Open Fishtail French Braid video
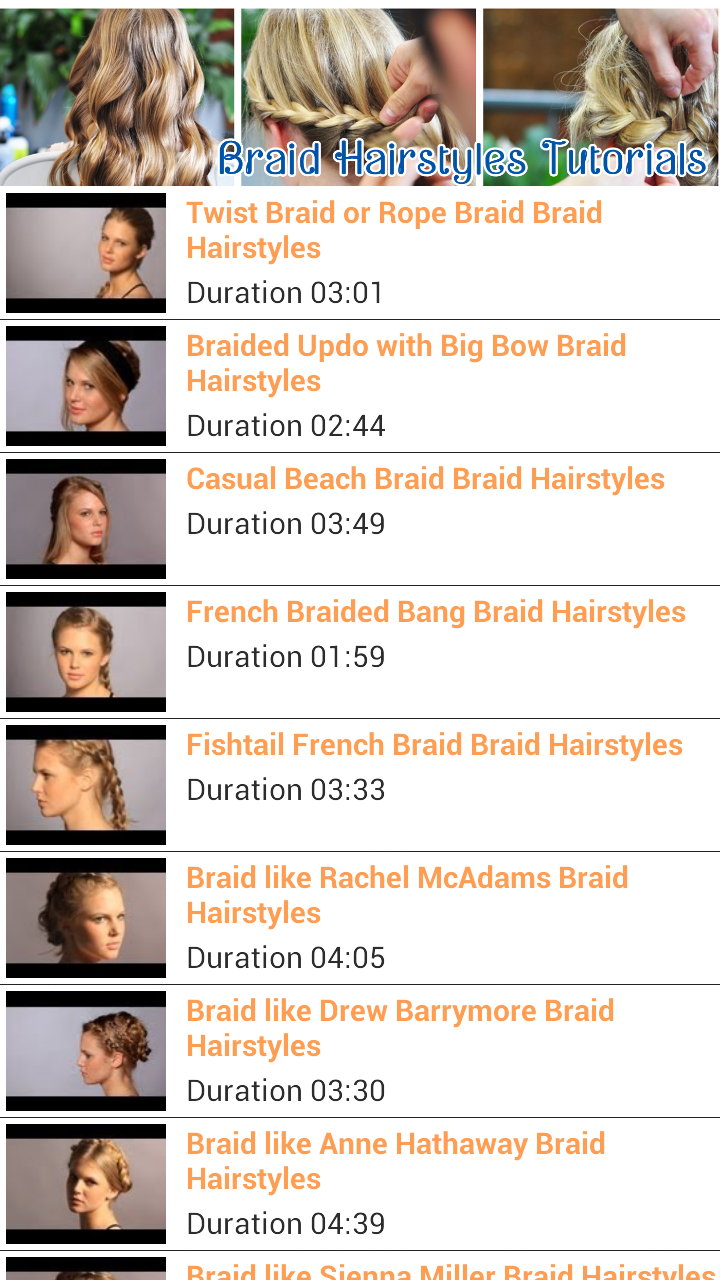The image size is (720, 1280). [x=434, y=745]
